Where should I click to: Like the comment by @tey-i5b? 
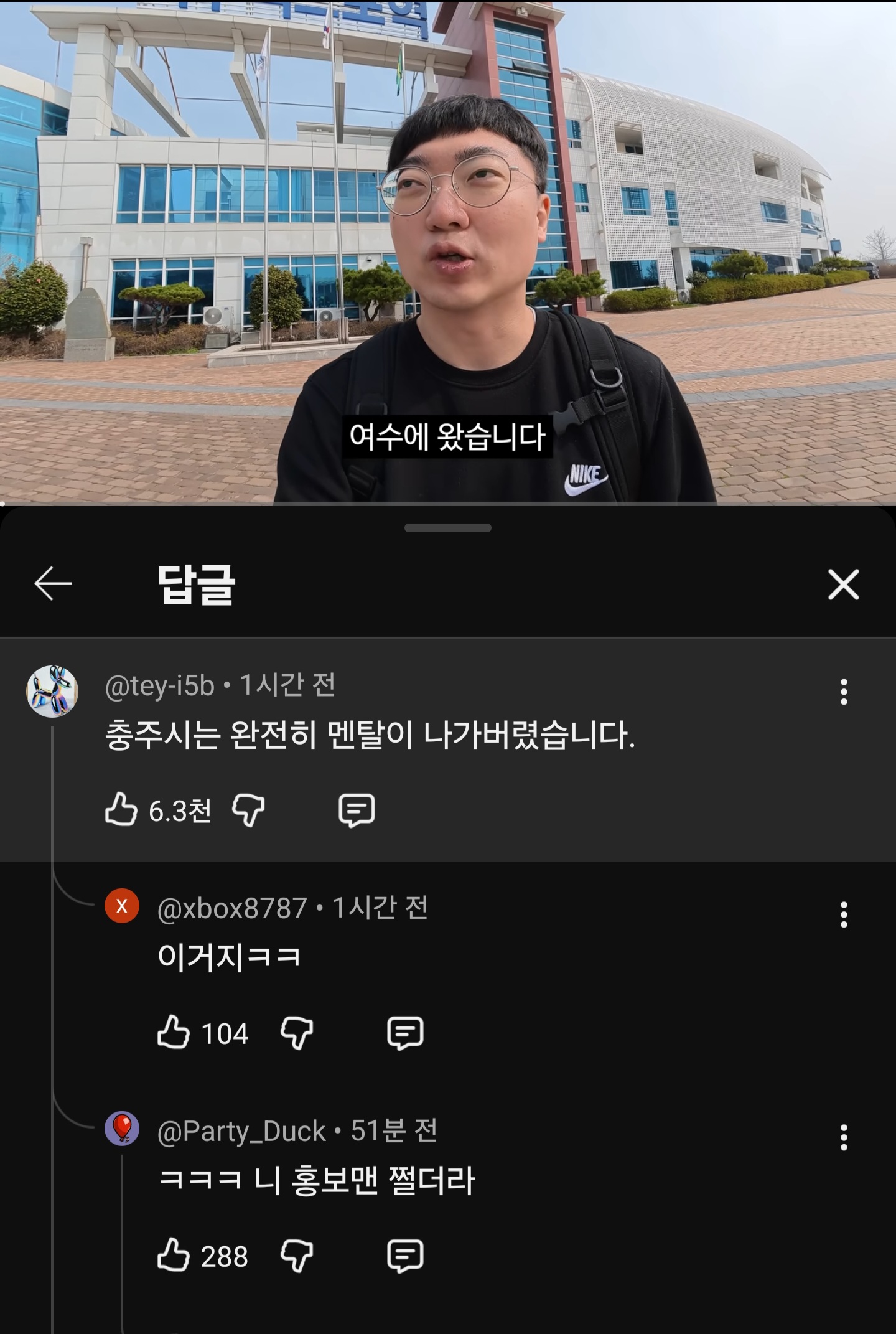pyautogui.click(x=121, y=810)
